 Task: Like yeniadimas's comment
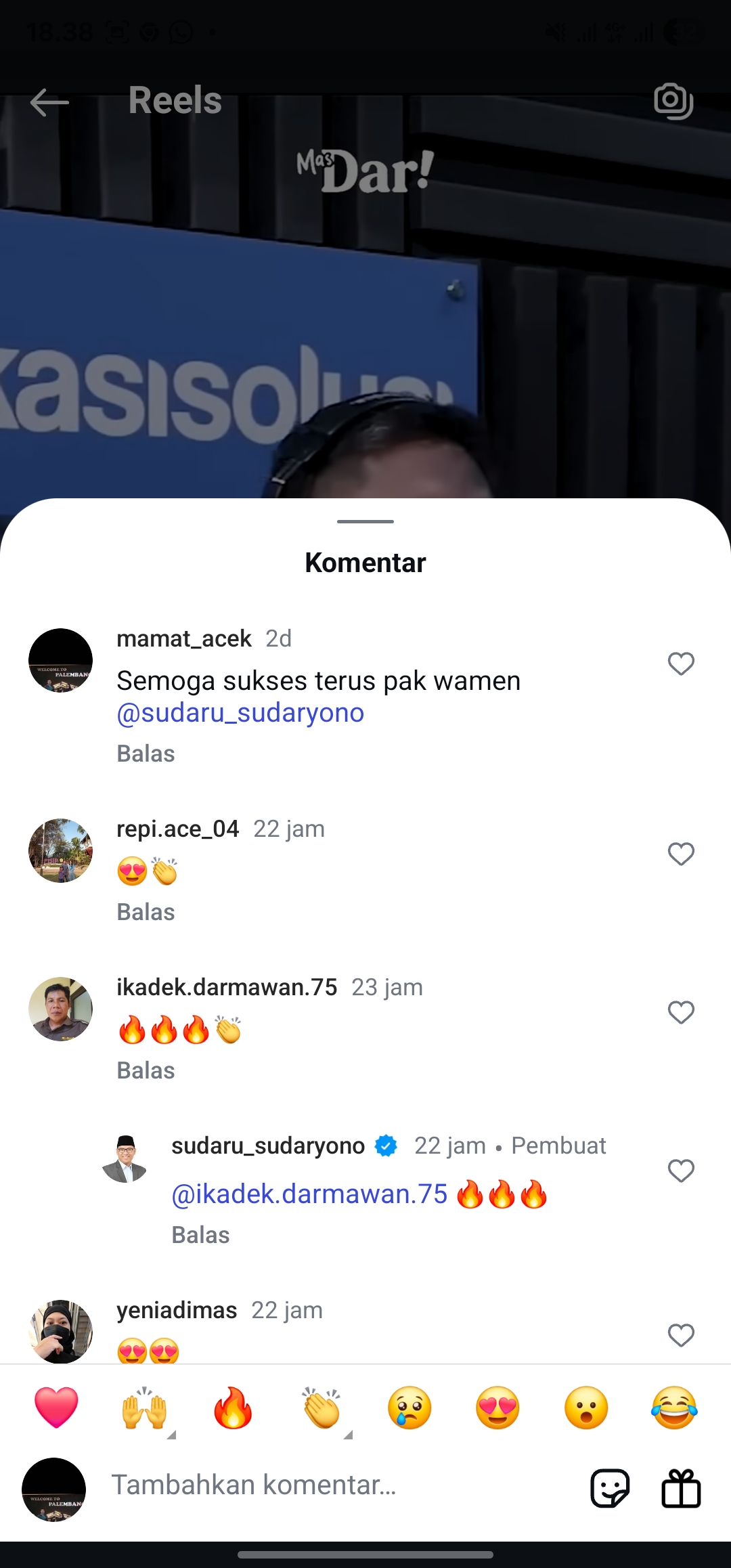681,1335
